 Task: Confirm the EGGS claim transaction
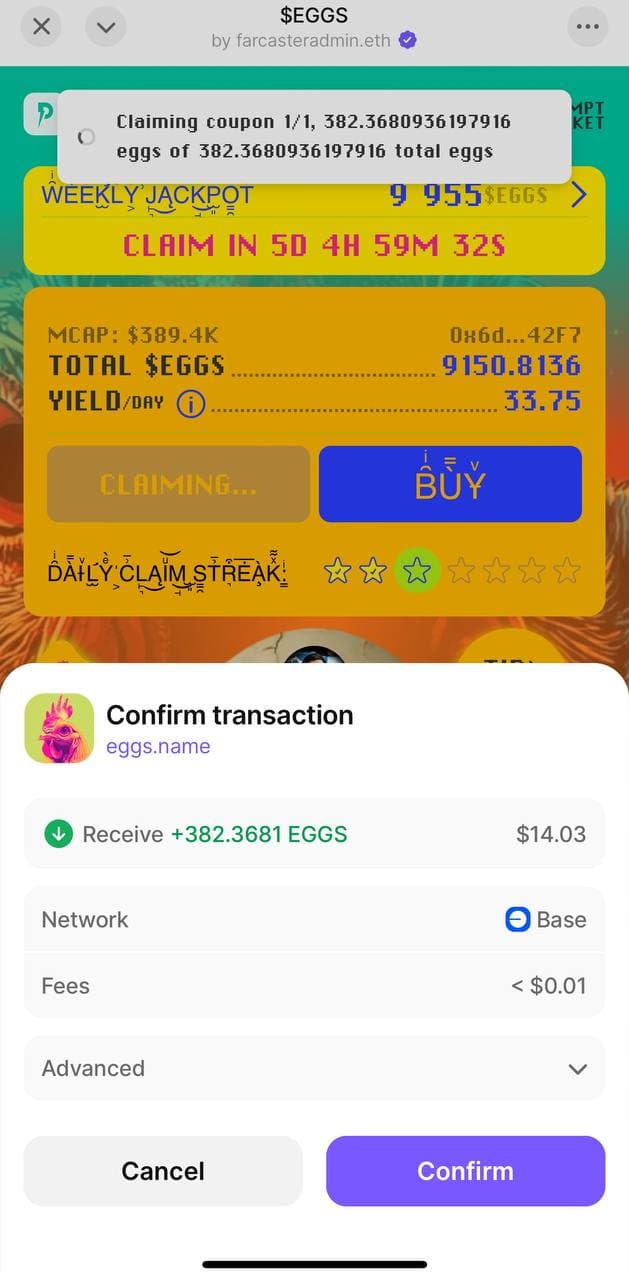click(465, 1171)
